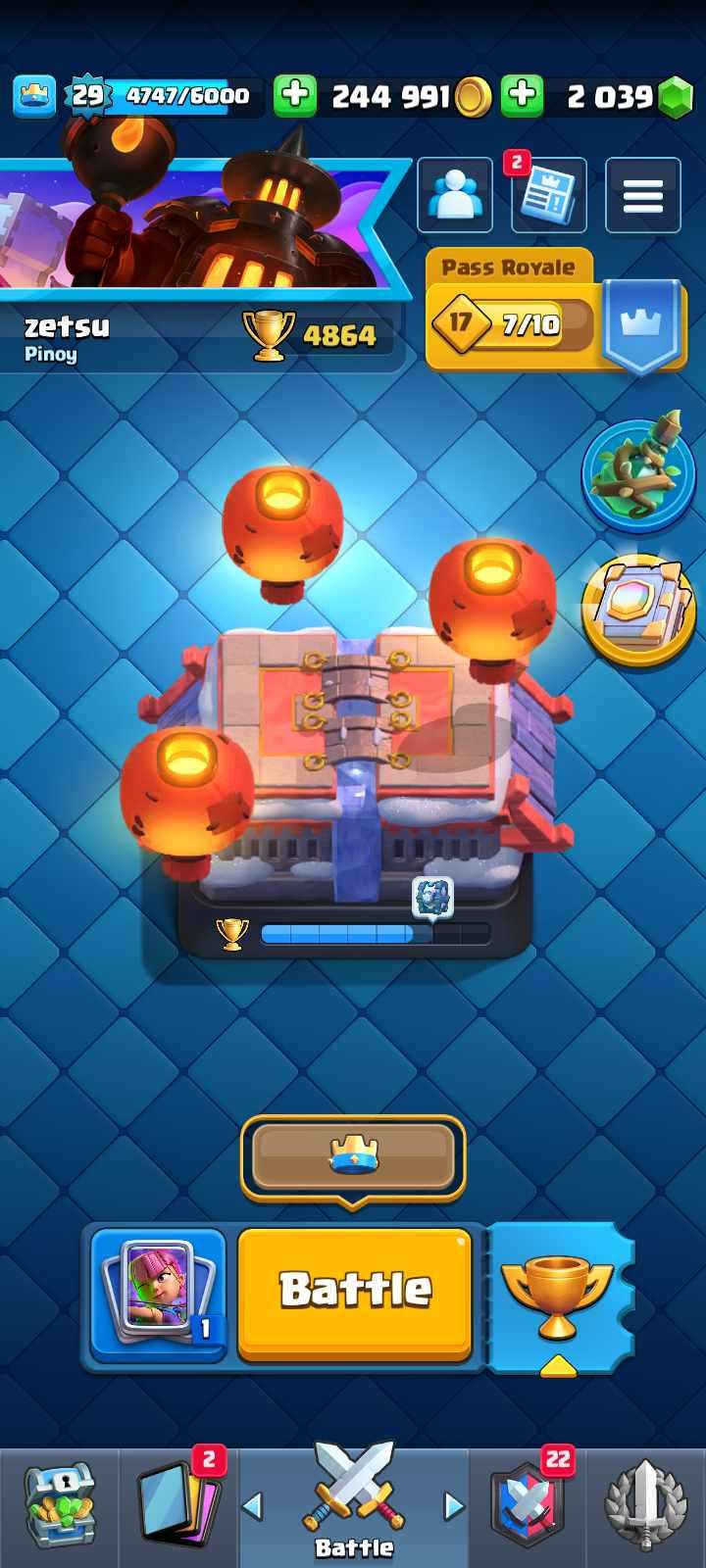This screenshot has height=1568, width=706.
Task: Open the hamburger main menu
Action: pos(642,195)
